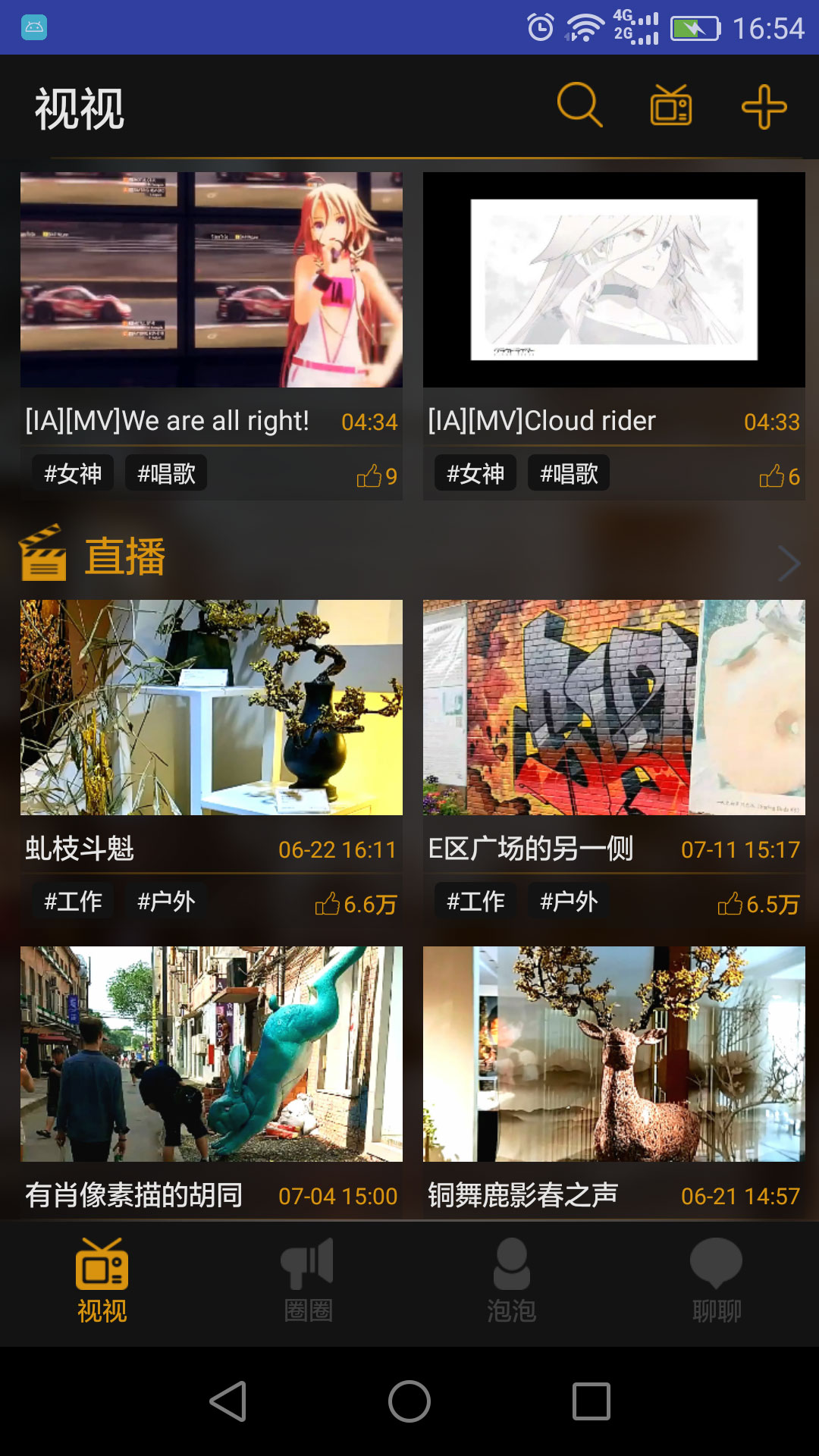The width and height of the screenshot is (819, 1456).
Task: Switch to the 聊聊 tab
Action: coord(717,1282)
